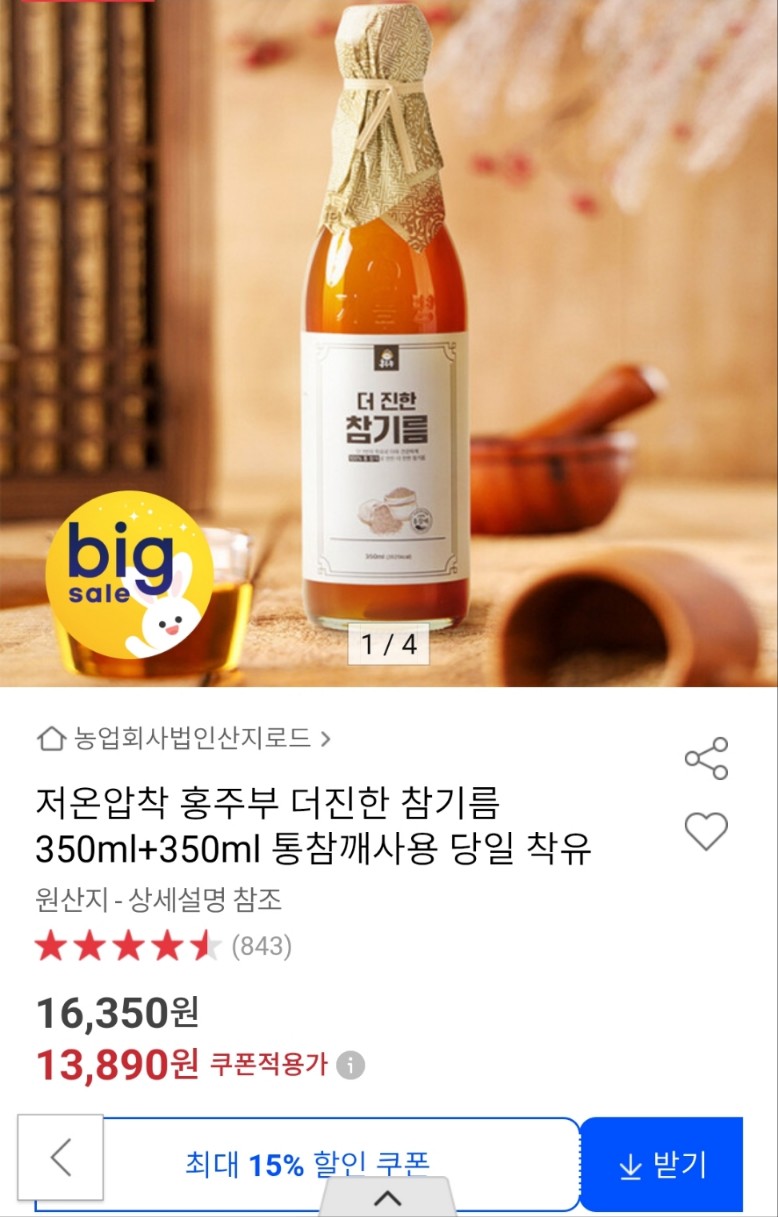Go back with the left arrow button

click(61, 1157)
